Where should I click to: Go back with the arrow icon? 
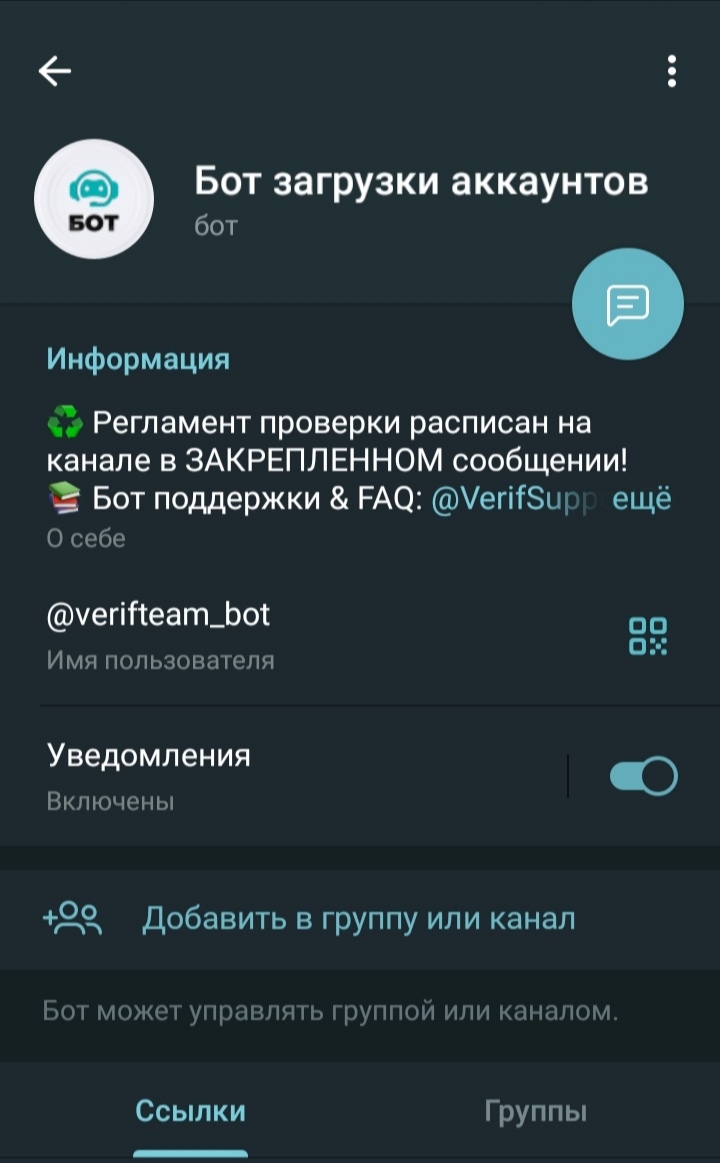tap(55, 70)
